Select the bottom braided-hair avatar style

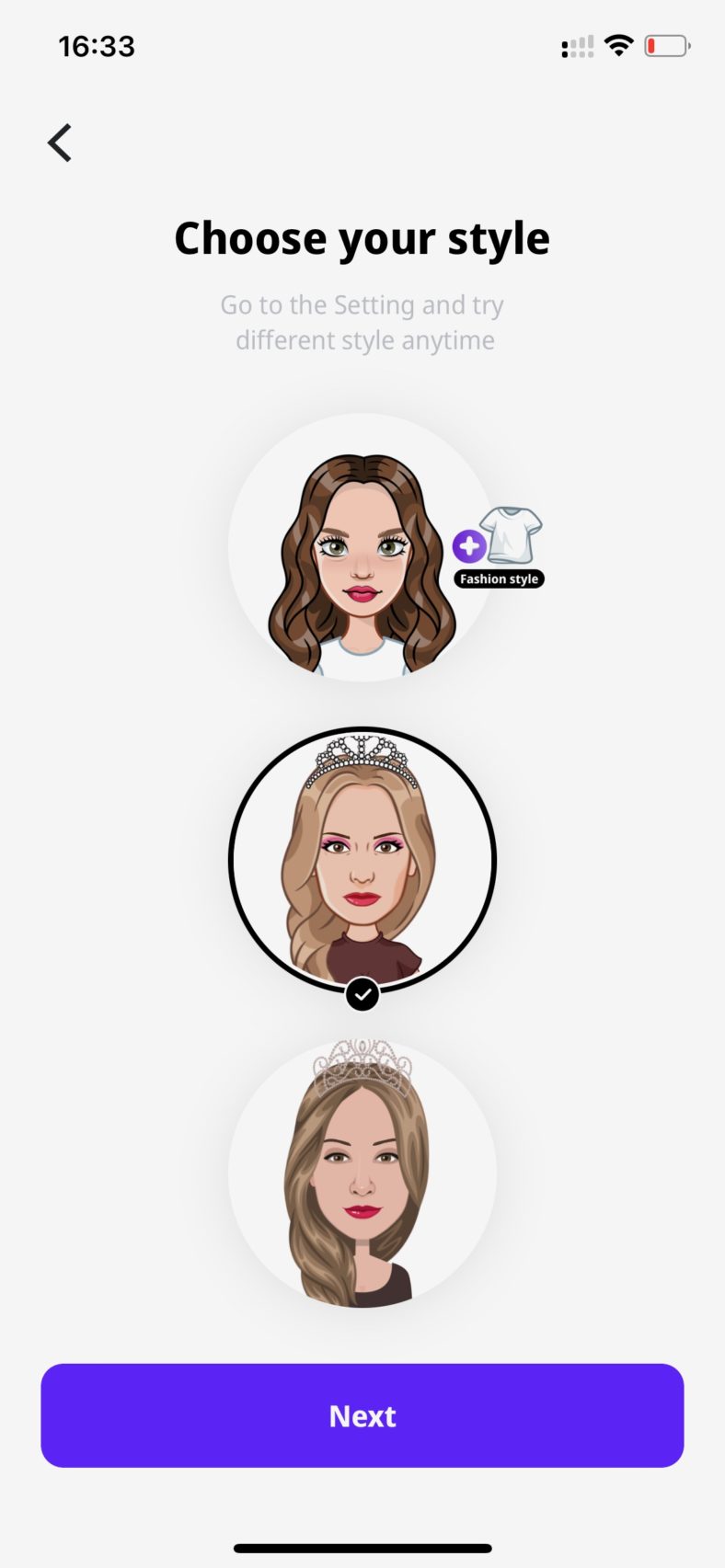point(362,1173)
